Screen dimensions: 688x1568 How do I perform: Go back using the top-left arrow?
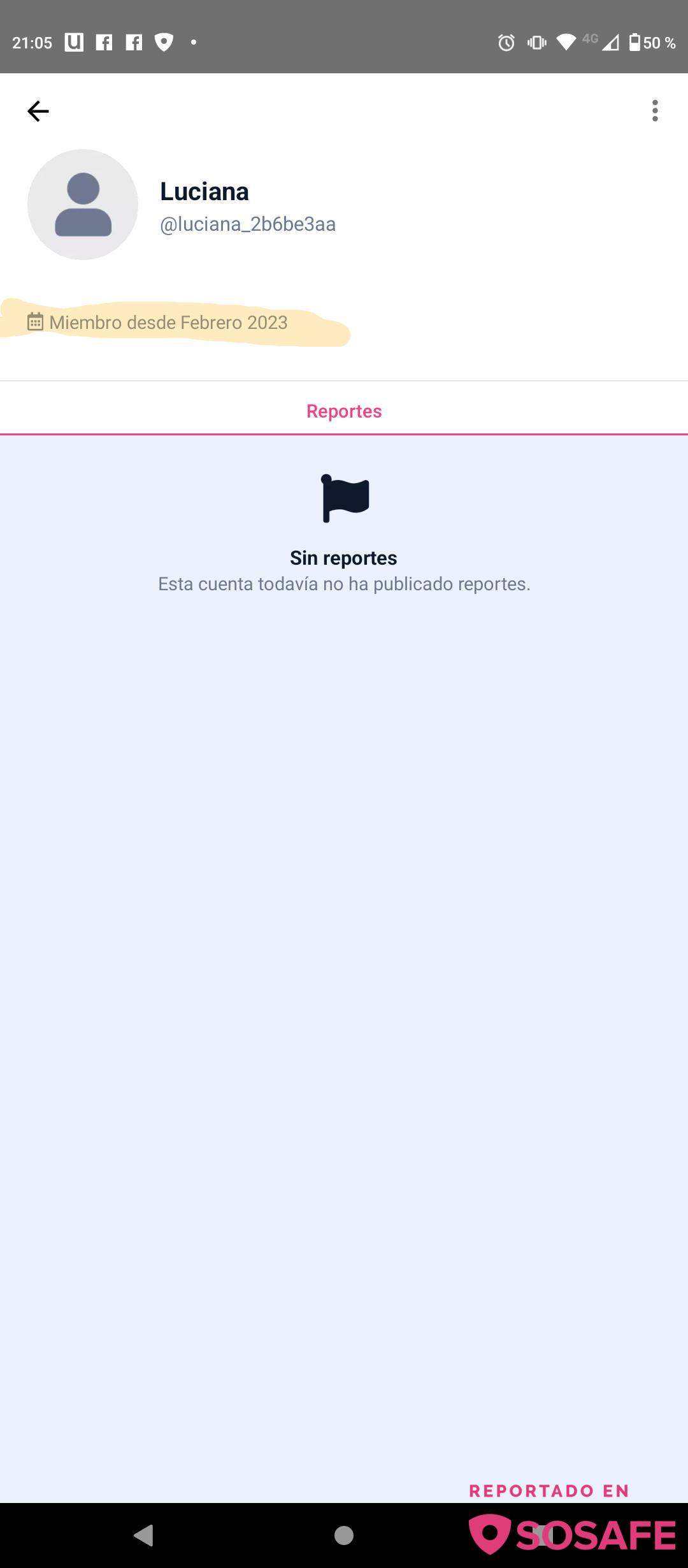click(x=38, y=111)
